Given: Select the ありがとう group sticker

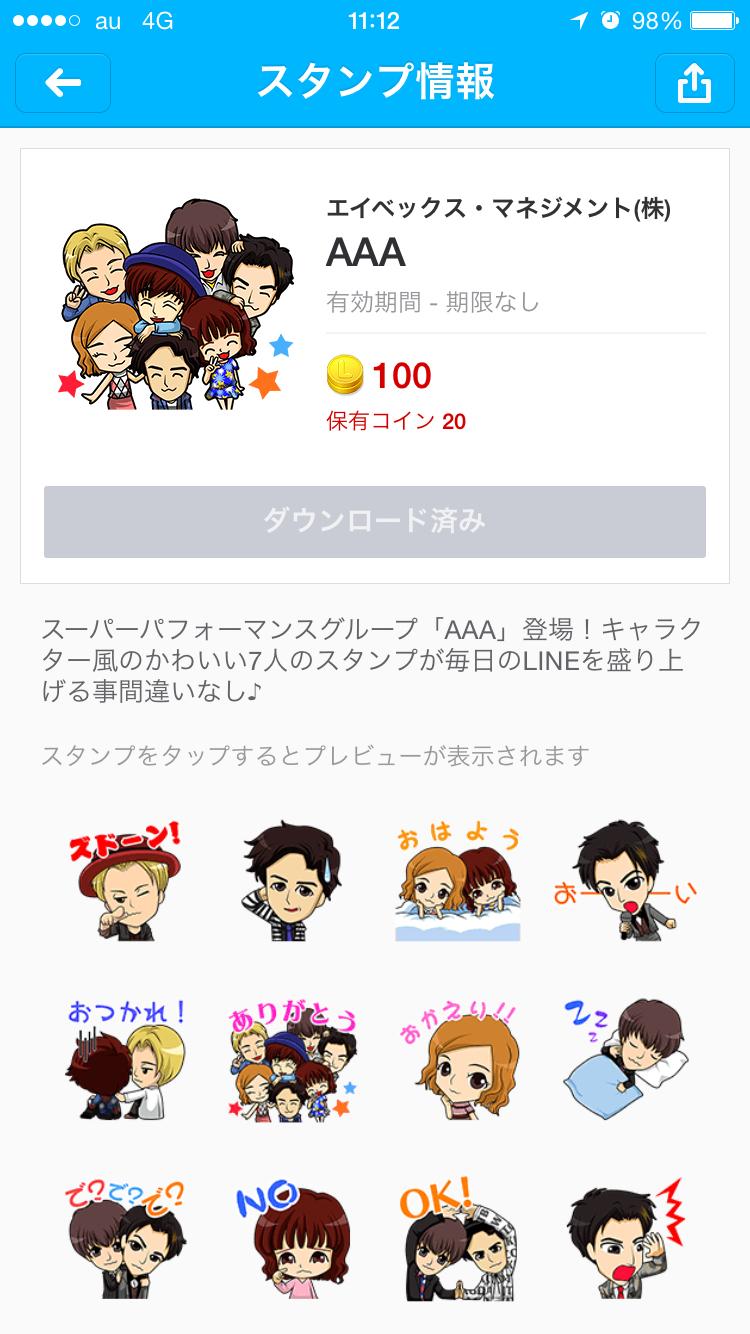Looking at the screenshot, I should (x=292, y=1060).
